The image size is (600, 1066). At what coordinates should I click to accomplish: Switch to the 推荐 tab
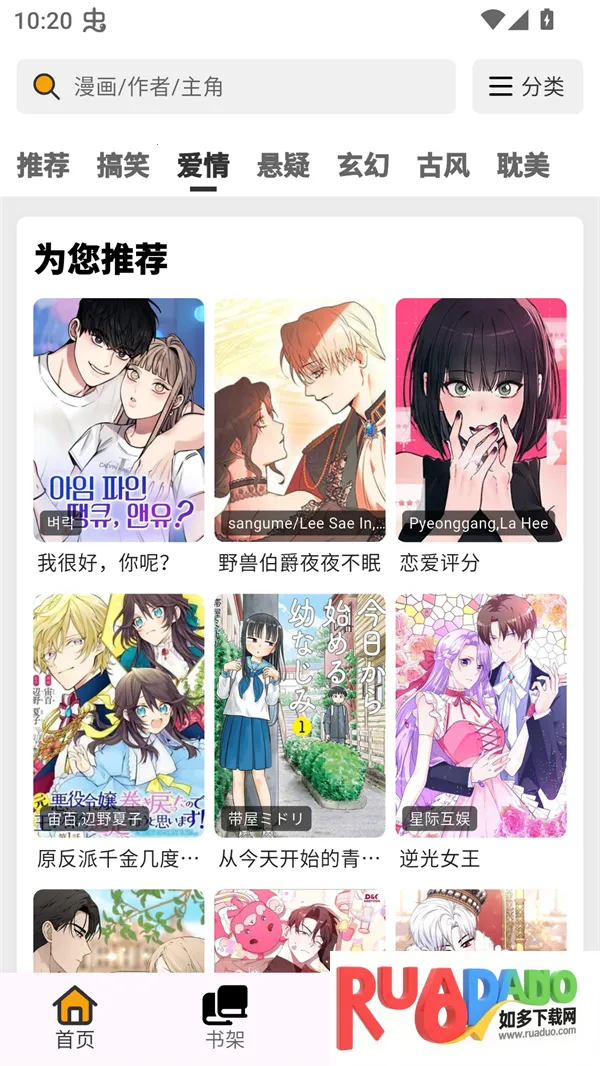pos(43,165)
